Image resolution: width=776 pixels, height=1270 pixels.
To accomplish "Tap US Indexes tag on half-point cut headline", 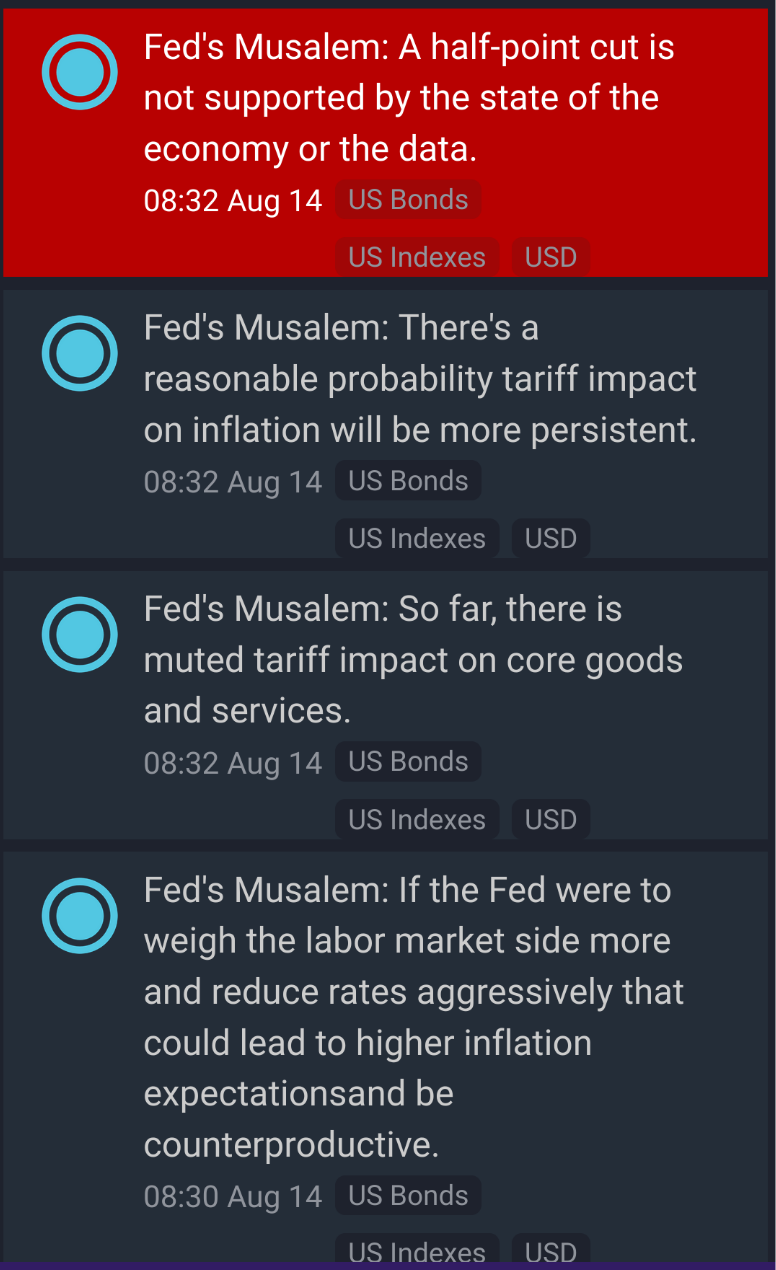I will [x=417, y=257].
